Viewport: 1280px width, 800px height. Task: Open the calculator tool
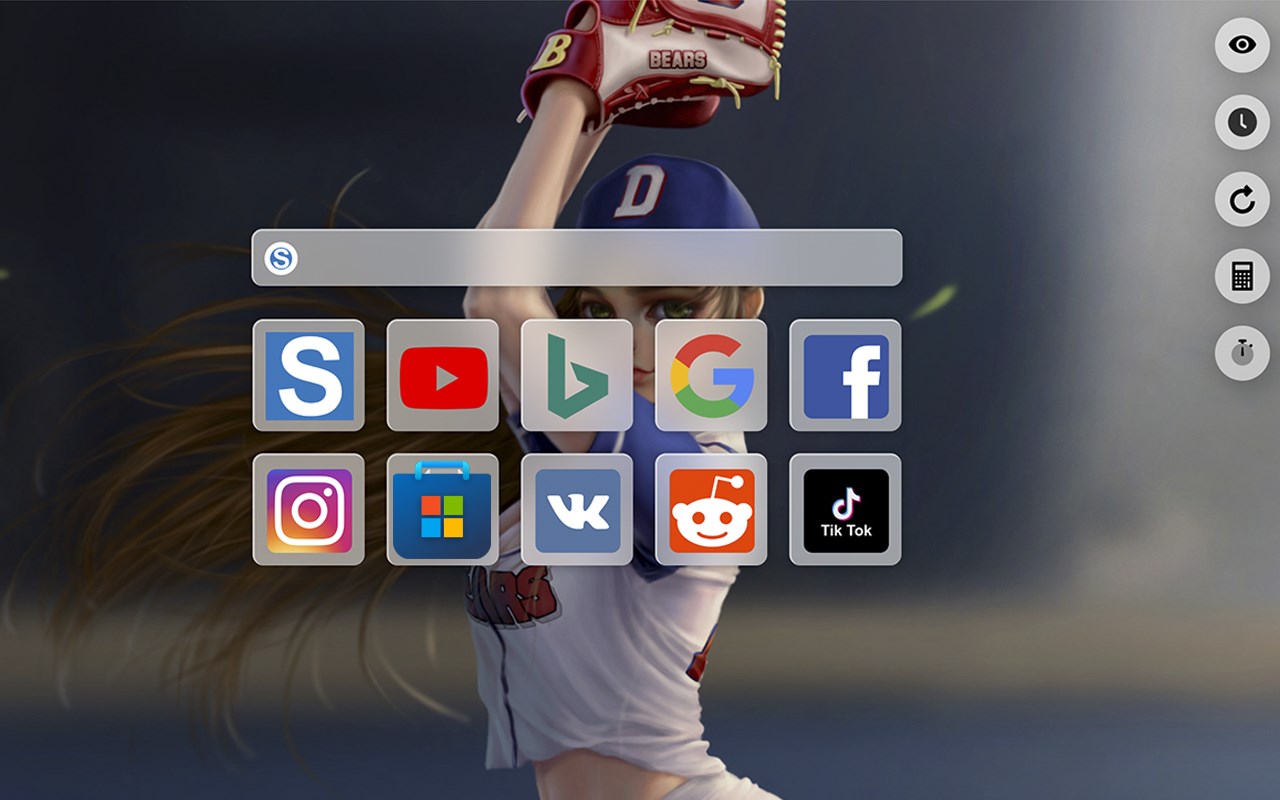[x=1242, y=276]
